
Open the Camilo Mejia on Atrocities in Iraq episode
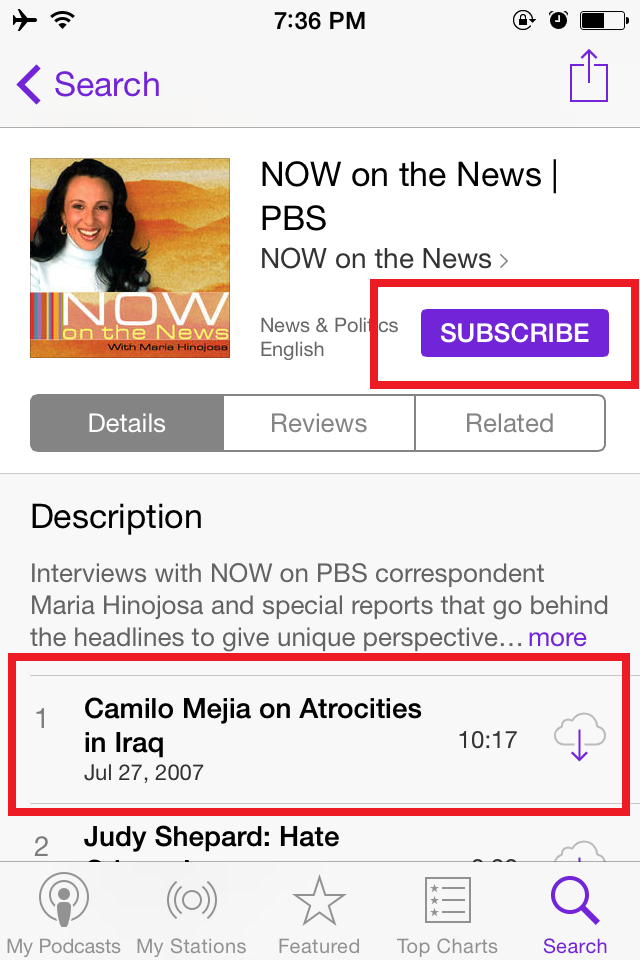pos(253,725)
